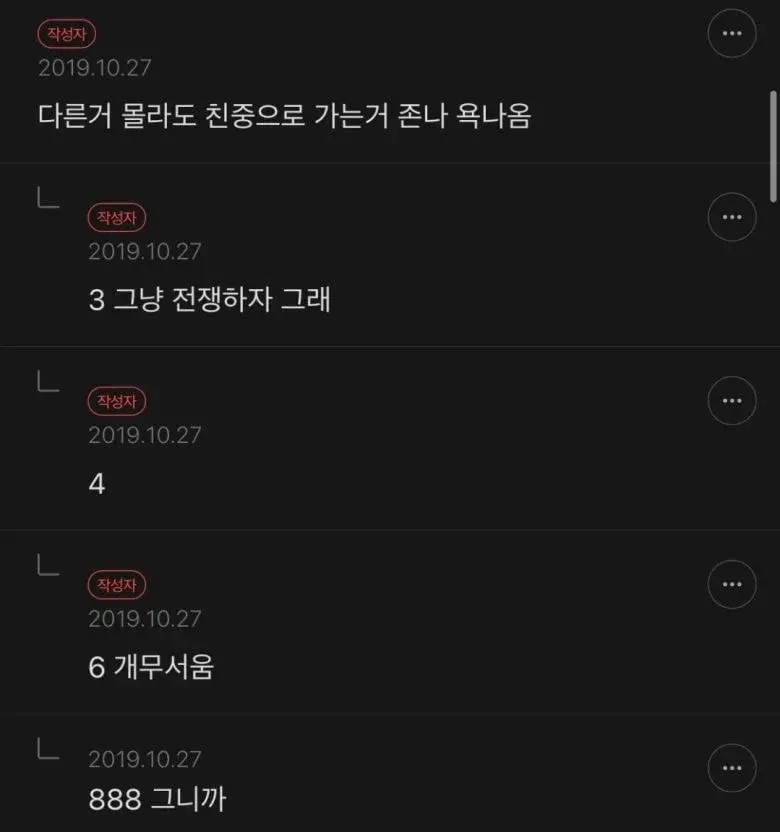Open the more menu on the '4' reply

(731, 401)
